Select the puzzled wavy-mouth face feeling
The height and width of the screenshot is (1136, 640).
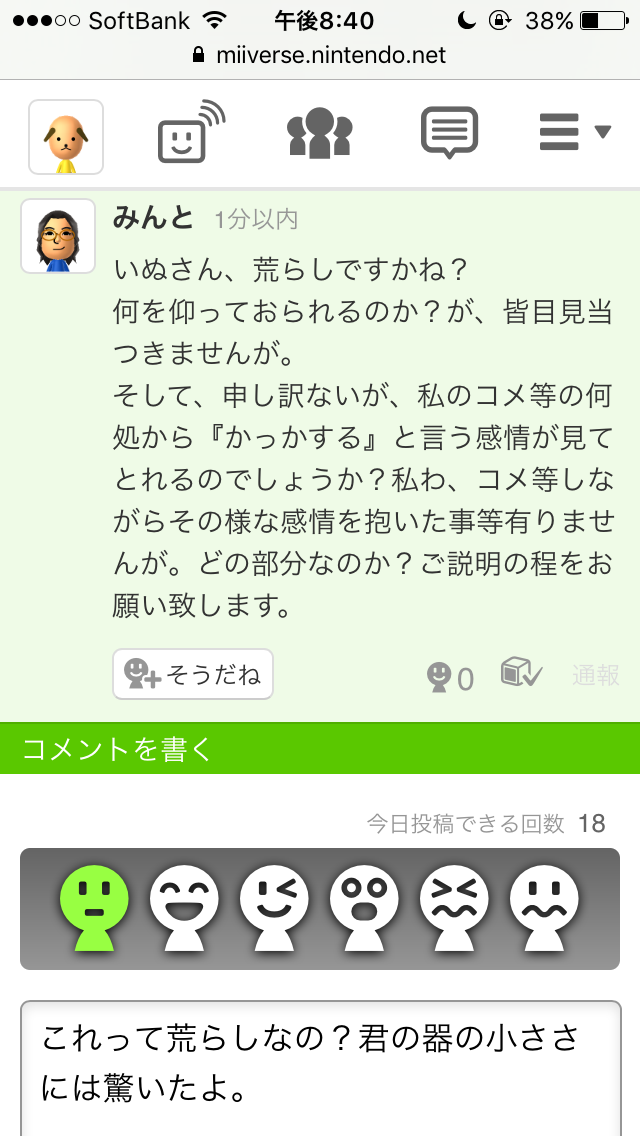(x=545, y=907)
